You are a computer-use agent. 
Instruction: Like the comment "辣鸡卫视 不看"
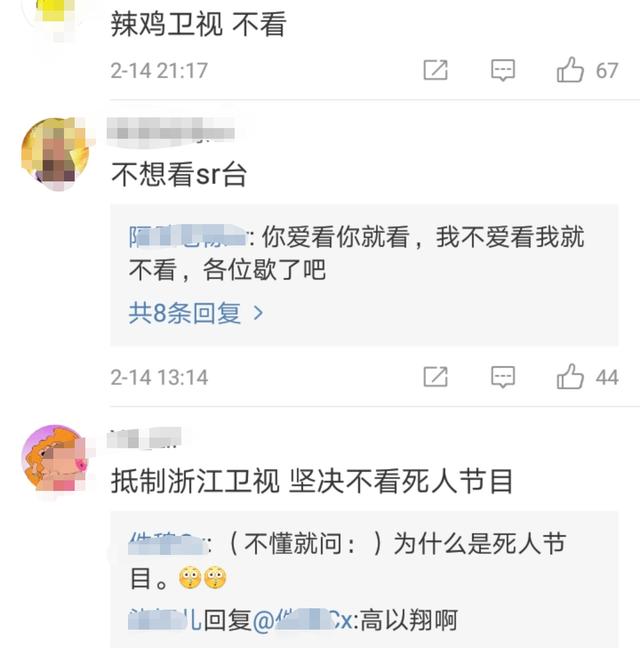coord(570,70)
